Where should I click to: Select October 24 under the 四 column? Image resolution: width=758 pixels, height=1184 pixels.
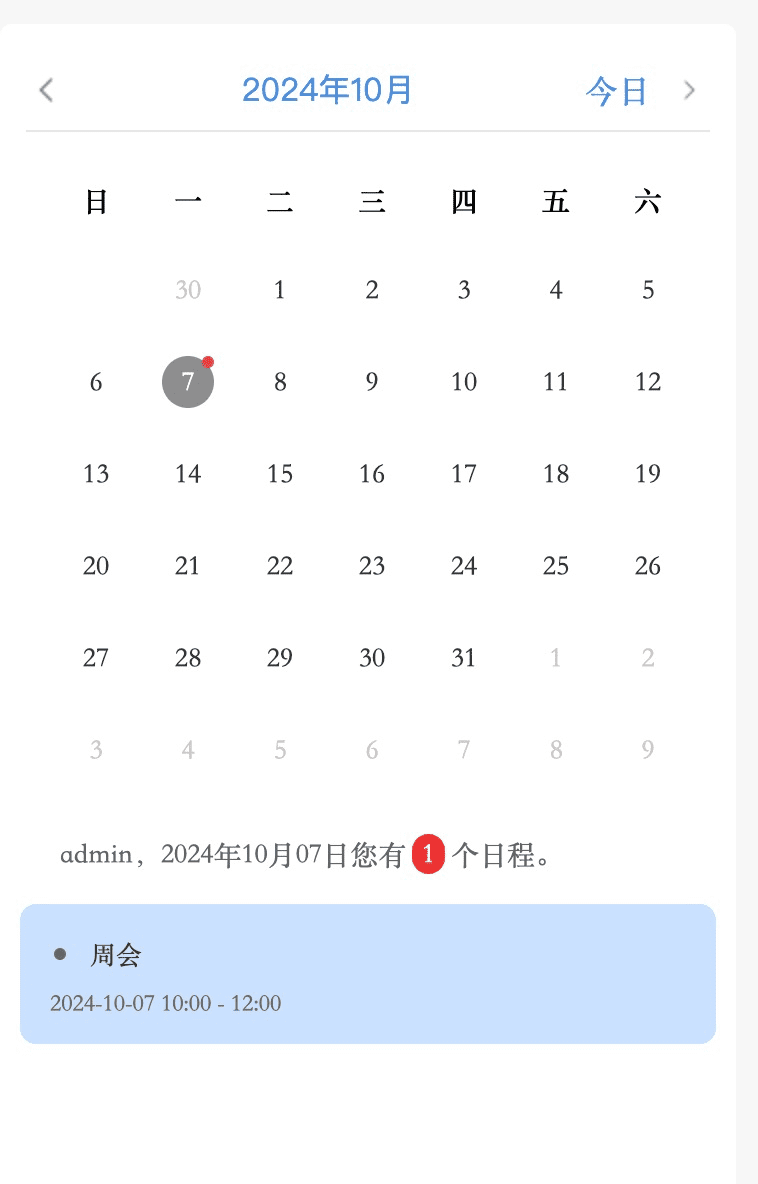pos(463,565)
